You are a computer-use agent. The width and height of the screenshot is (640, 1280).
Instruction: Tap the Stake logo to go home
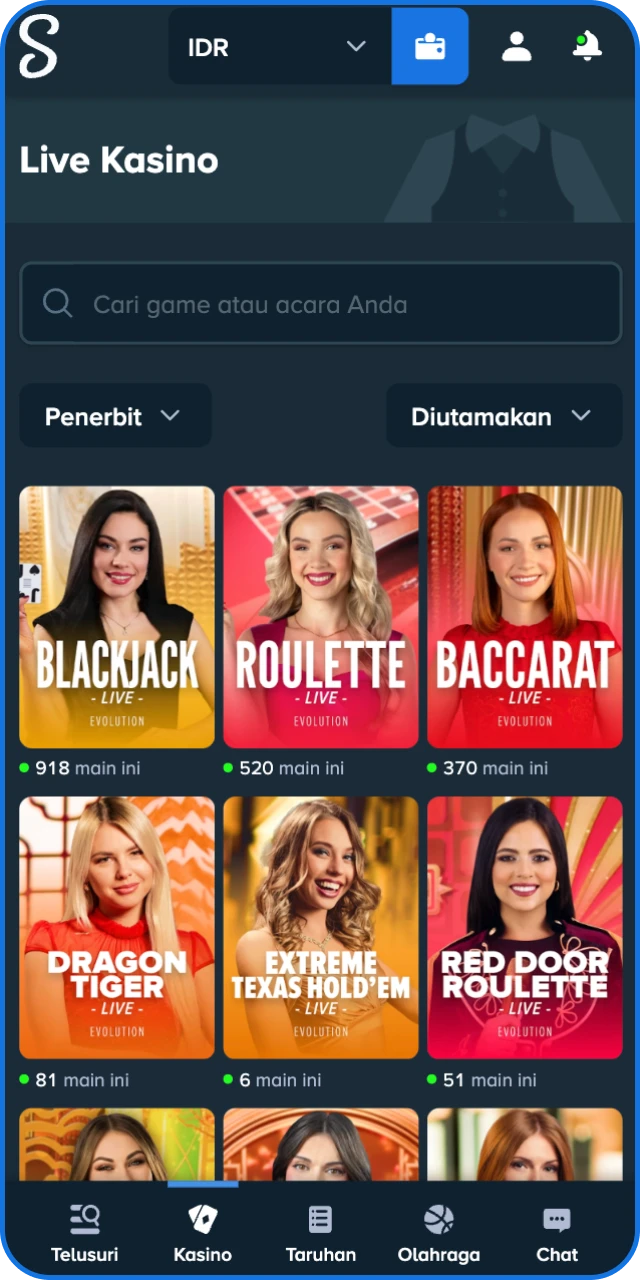[40, 46]
